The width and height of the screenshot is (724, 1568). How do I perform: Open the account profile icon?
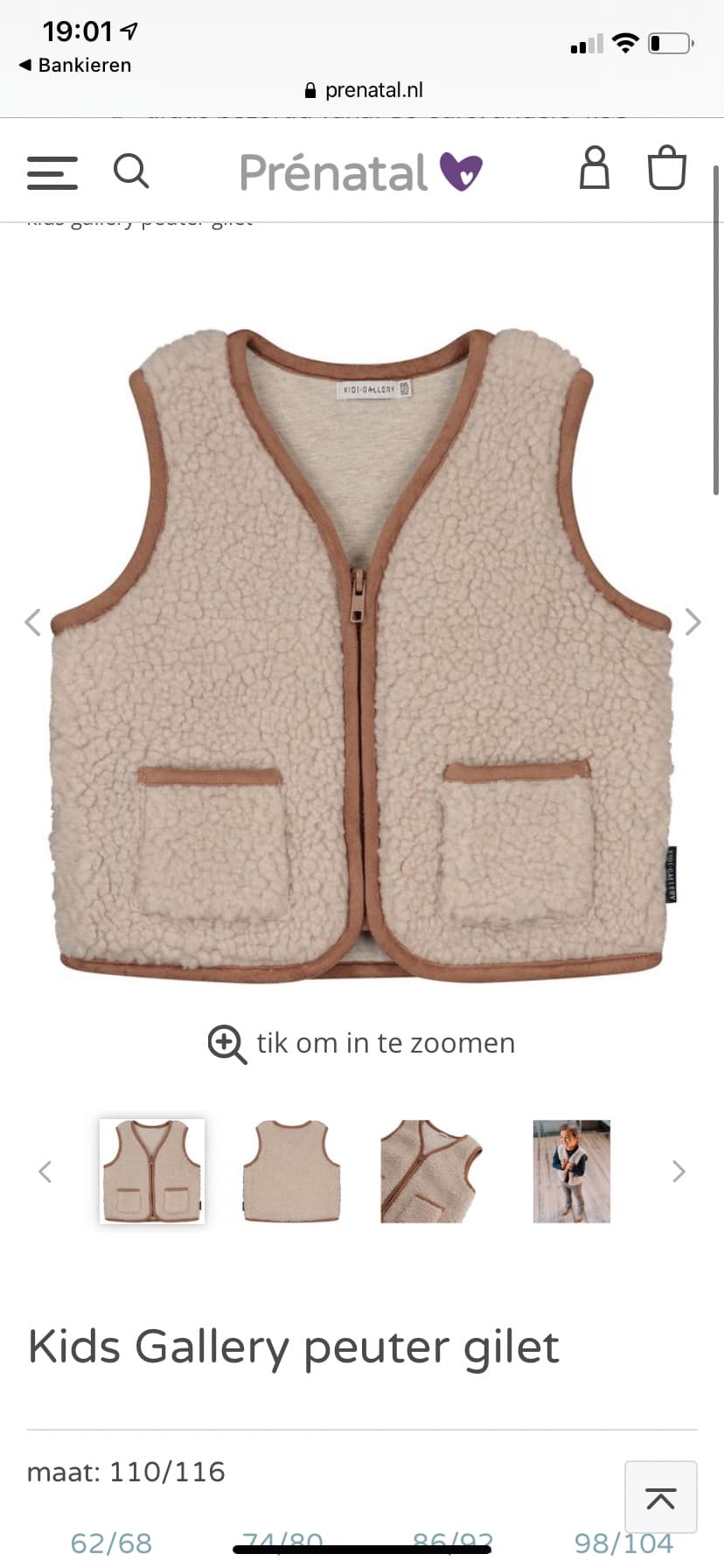point(595,168)
